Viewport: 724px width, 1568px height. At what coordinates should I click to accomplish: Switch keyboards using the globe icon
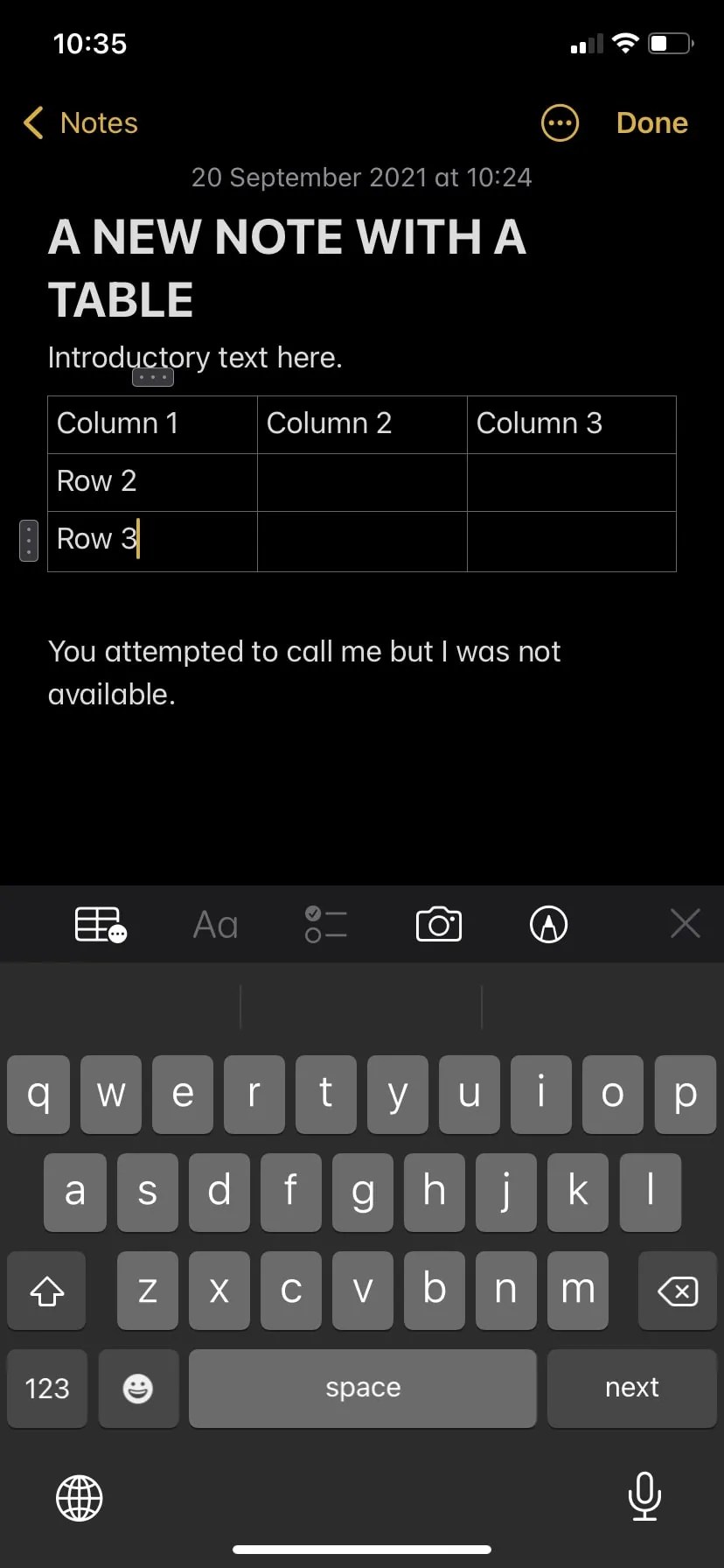[80, 1497]
